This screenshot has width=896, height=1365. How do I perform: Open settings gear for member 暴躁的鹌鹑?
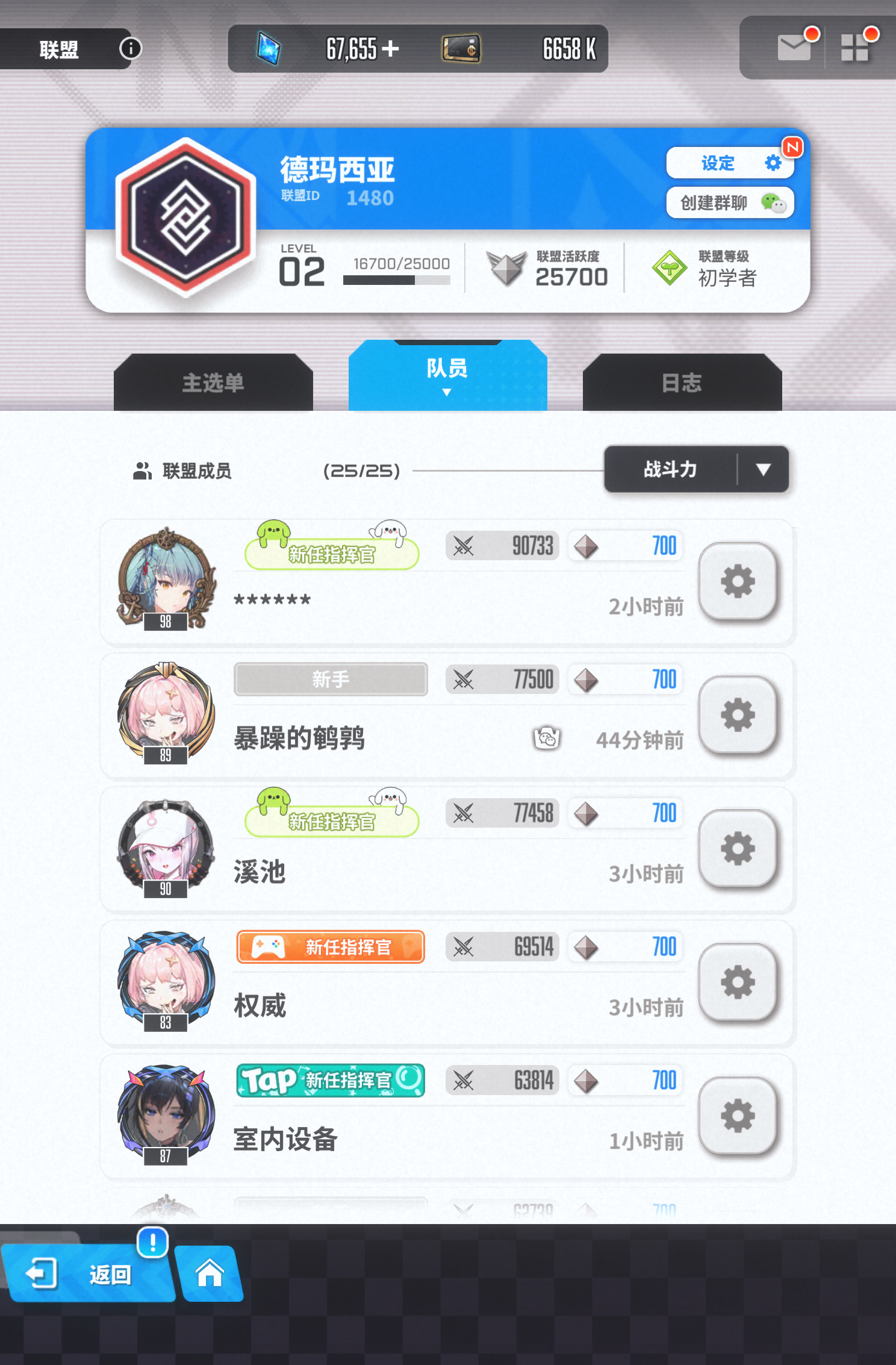point(739,715)
